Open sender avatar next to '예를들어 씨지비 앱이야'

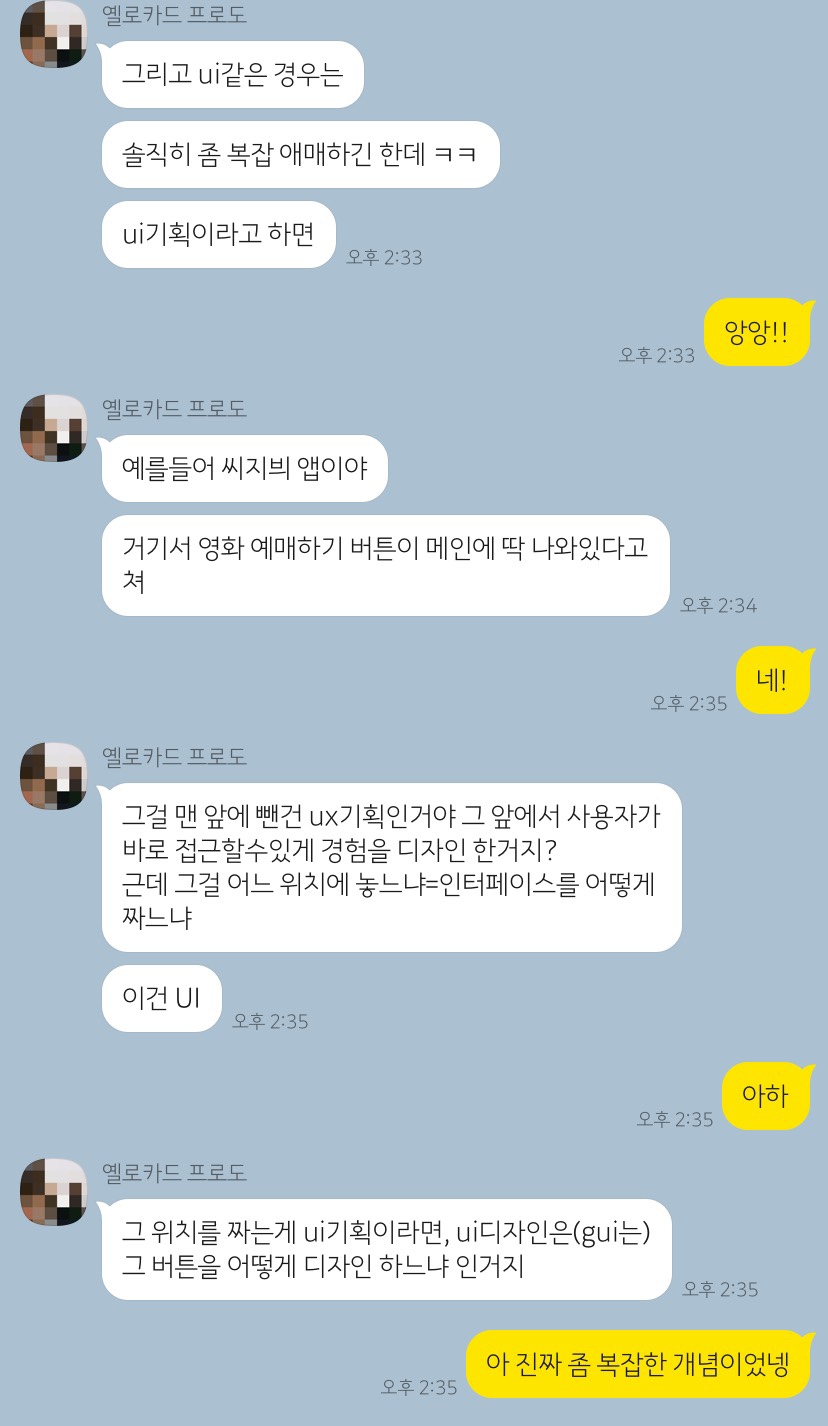[x=53, y=428]
